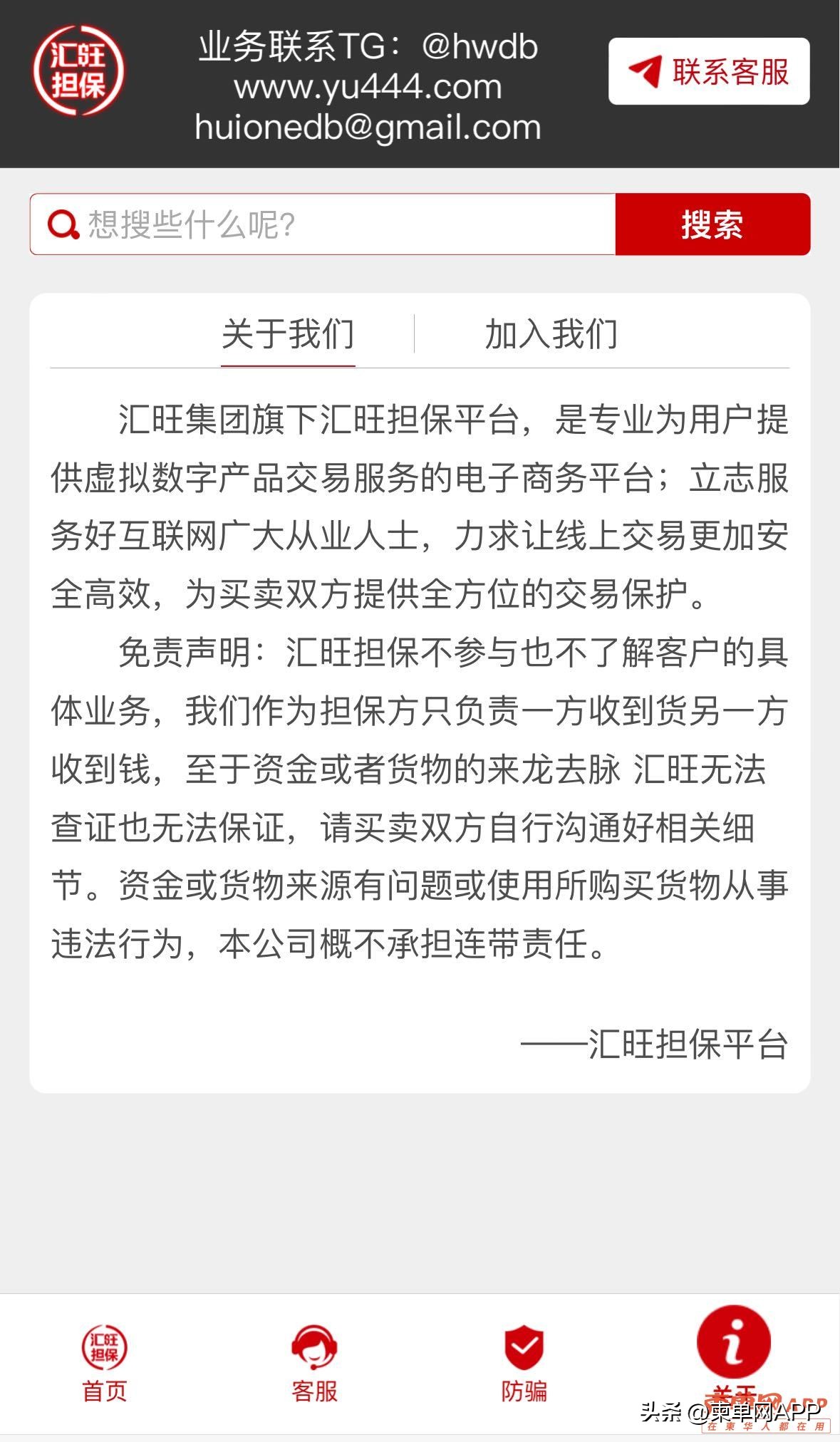Open the 防骗 anti-fraud tab
This screenshot has width=840, height=1442.
pos(524,1362)
